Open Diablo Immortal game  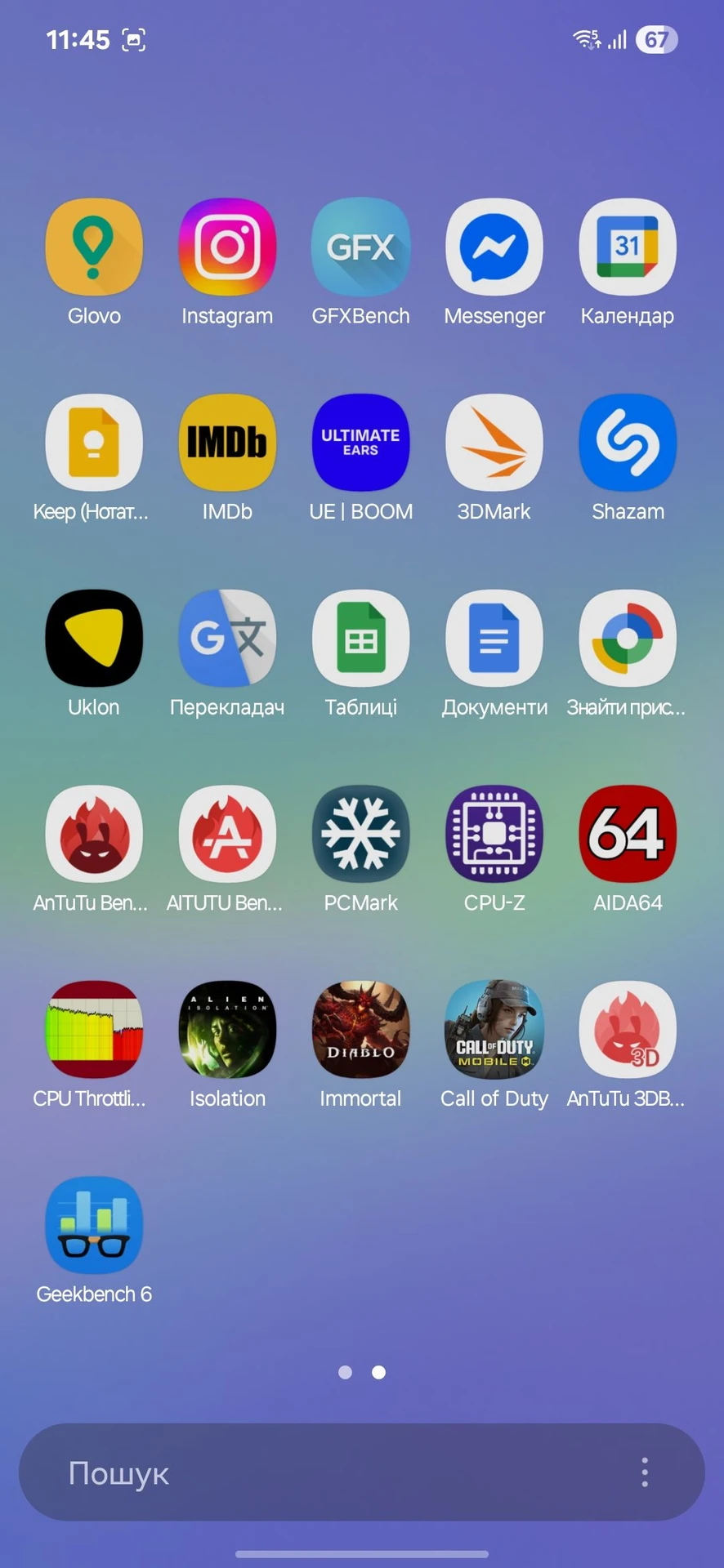point(360,1029)
